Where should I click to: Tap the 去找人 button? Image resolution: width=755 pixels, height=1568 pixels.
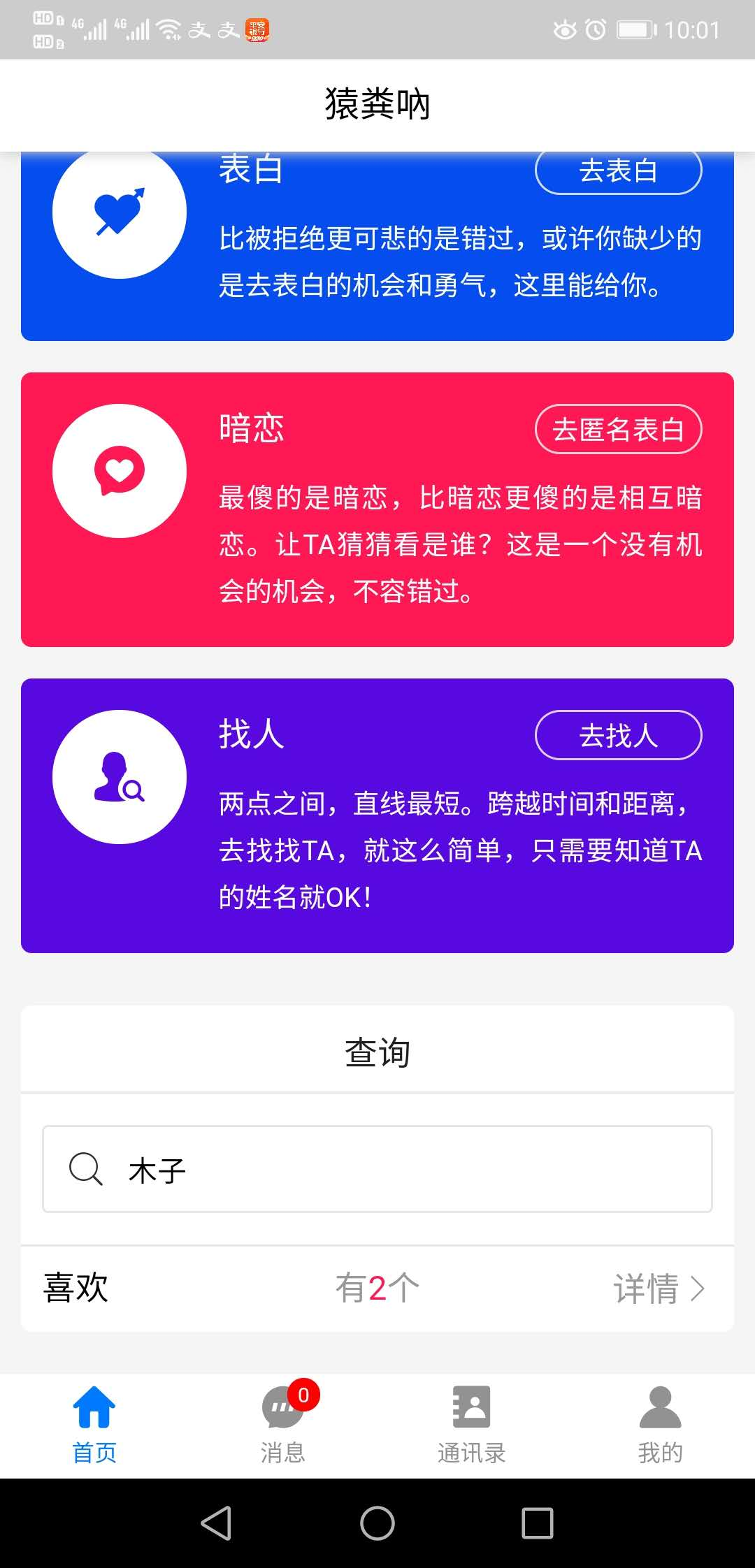(x=618, y=735)
